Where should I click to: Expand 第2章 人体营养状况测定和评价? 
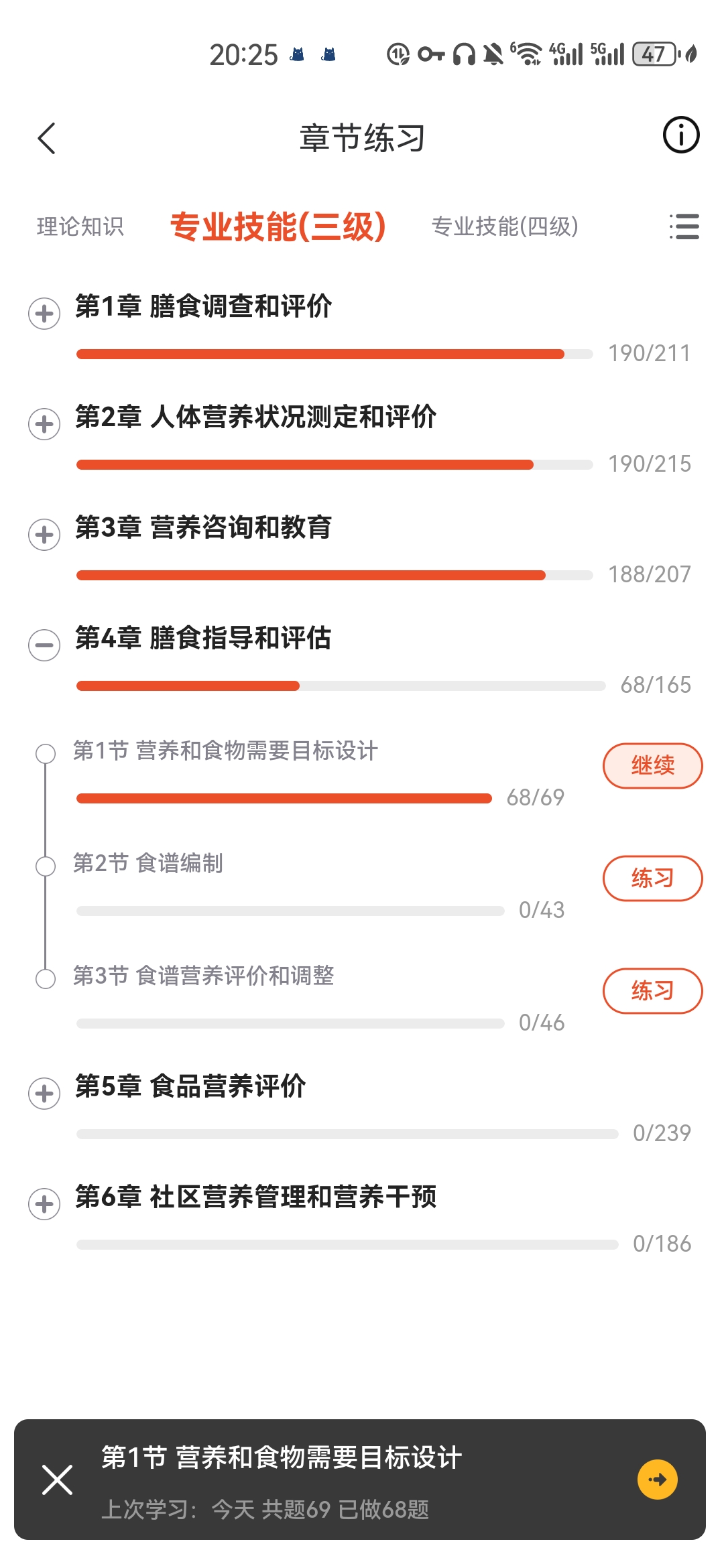click(x=44, y=424)
